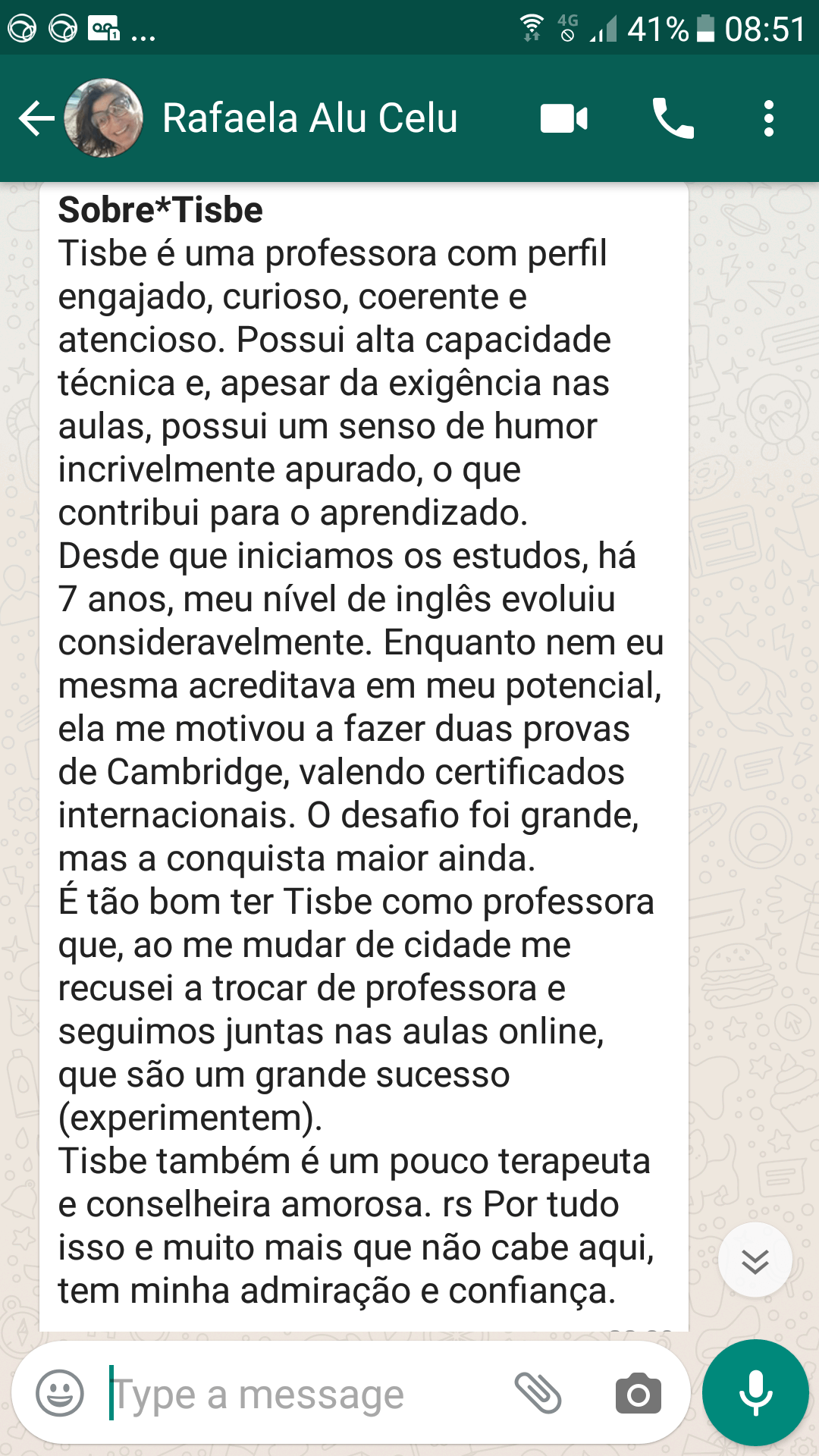
Task: Jump to the latest messages
Action: click(755, 1260)
